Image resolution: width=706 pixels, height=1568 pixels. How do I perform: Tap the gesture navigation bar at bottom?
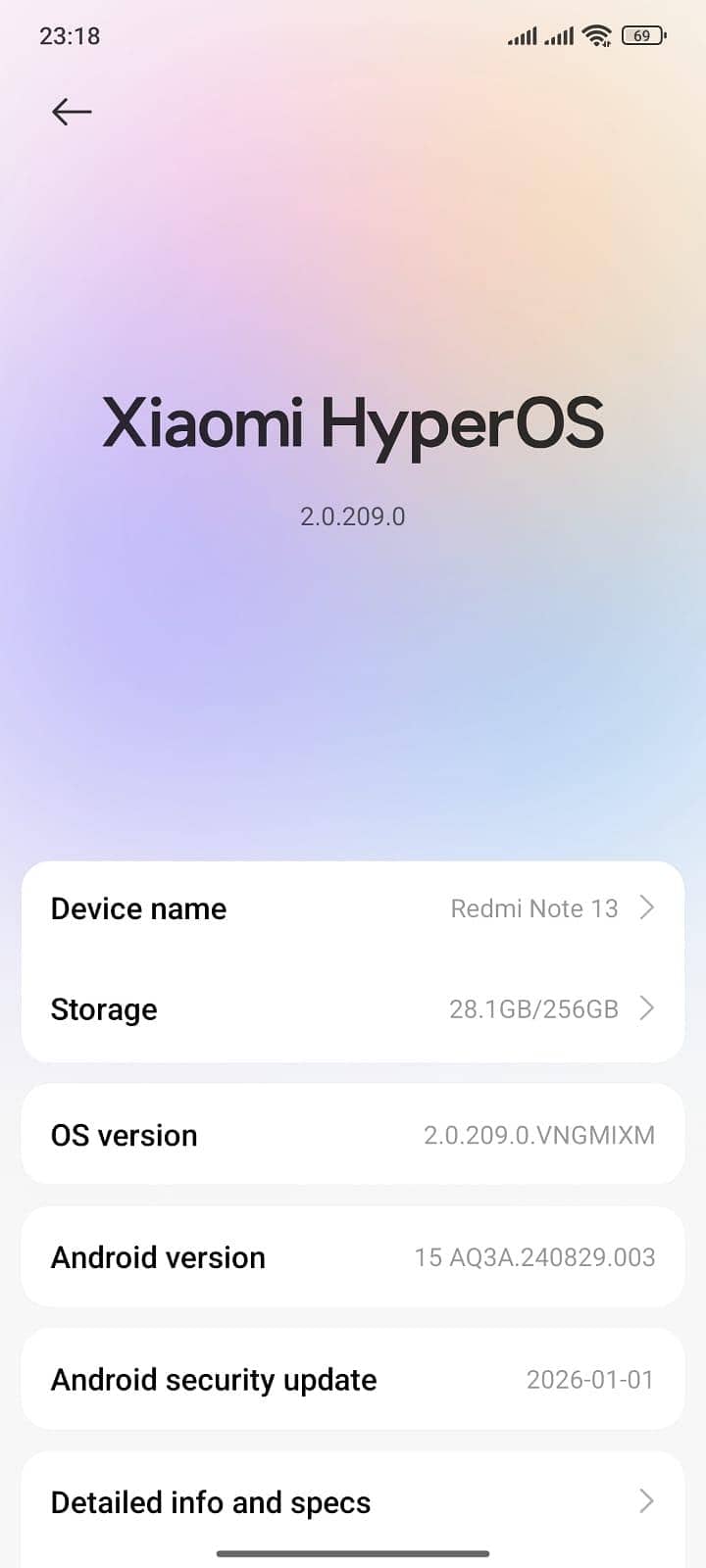pos(353,1554)
